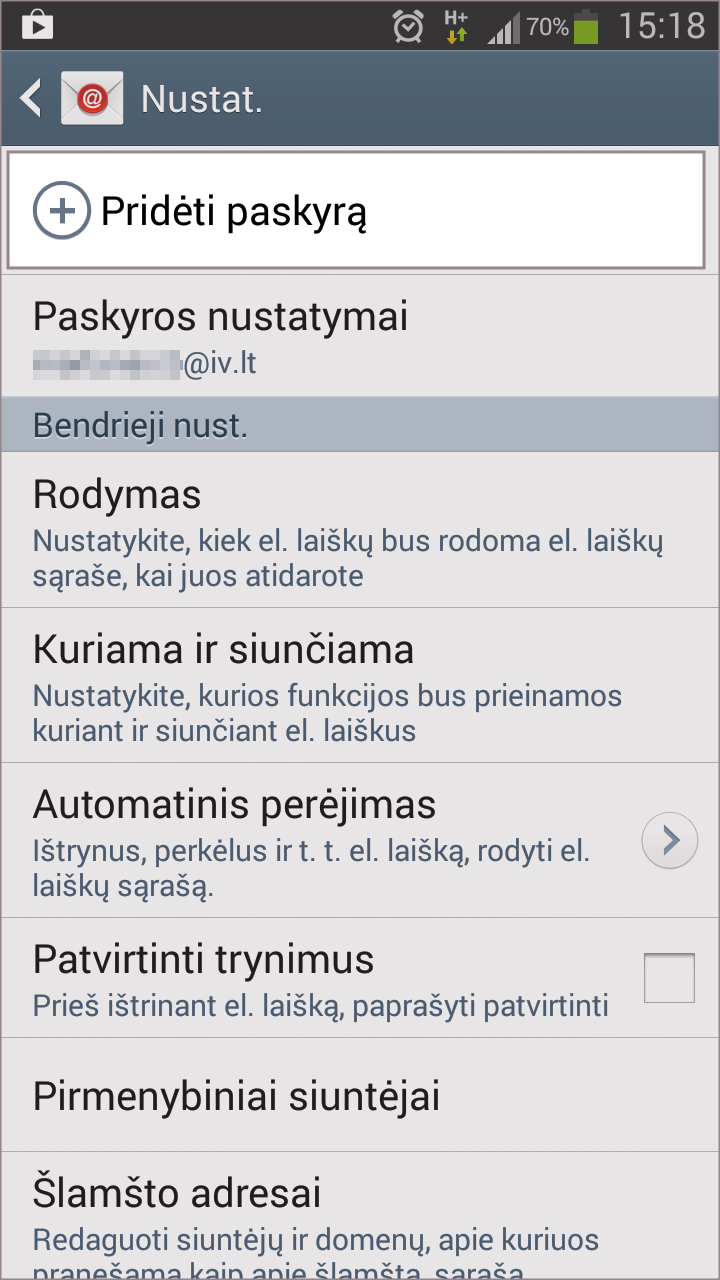This screenshot has height=1280, width=720.
Task: Open Pirmenybiniai siuntėjai
Action: tap(360, 1096)
